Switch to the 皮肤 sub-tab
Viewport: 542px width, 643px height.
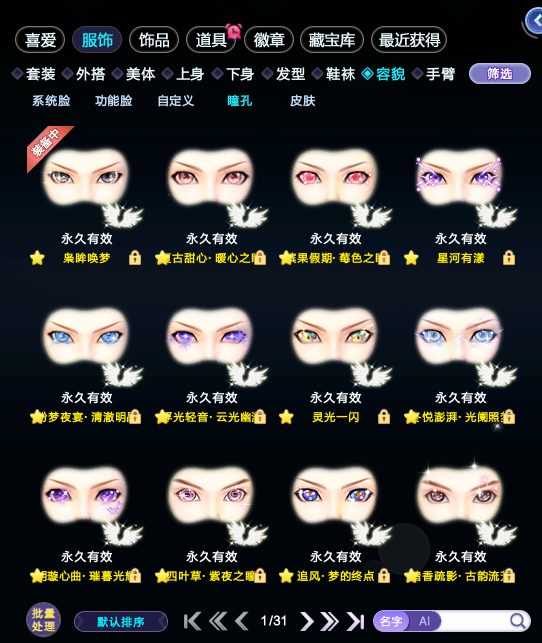pos(303,101)
